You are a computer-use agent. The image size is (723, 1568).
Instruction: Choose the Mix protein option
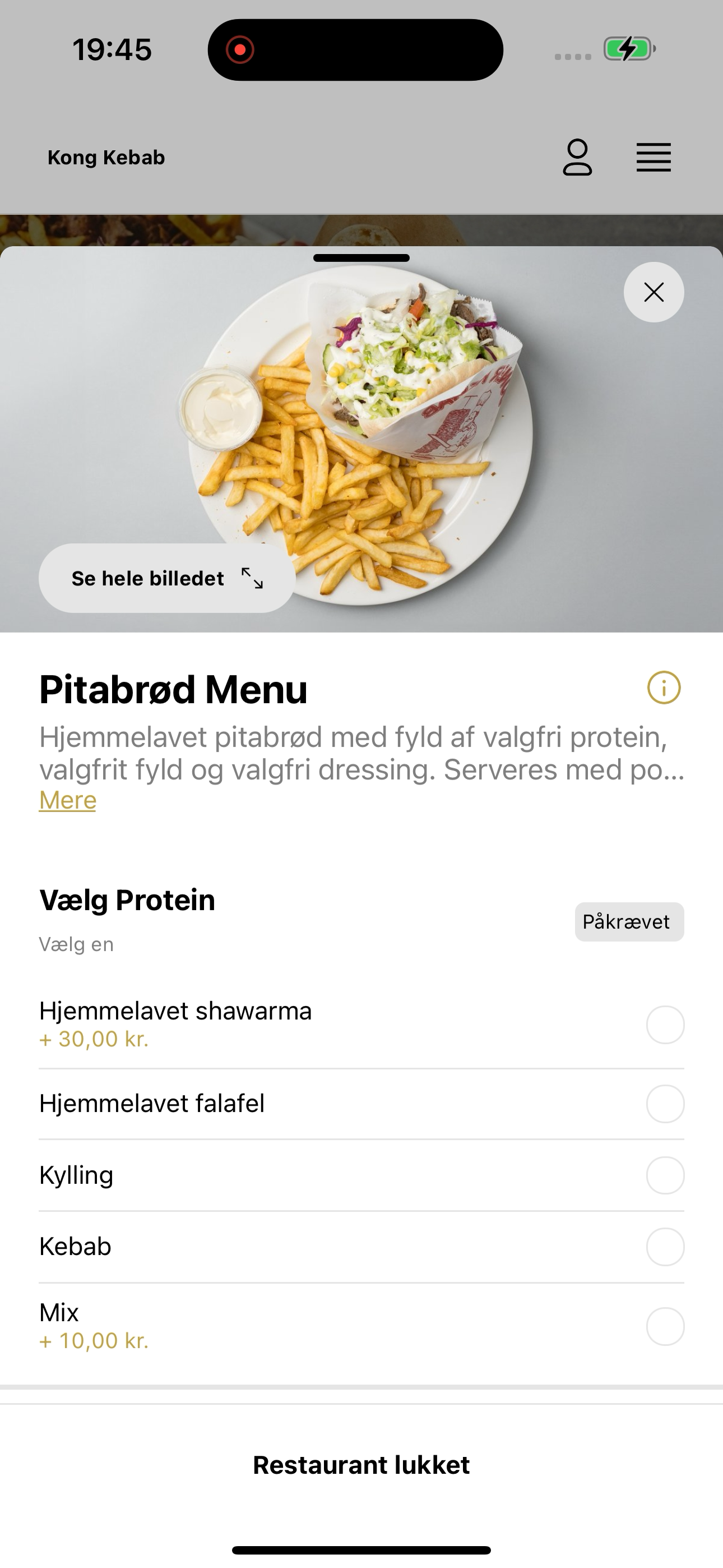coord(361,1326)
